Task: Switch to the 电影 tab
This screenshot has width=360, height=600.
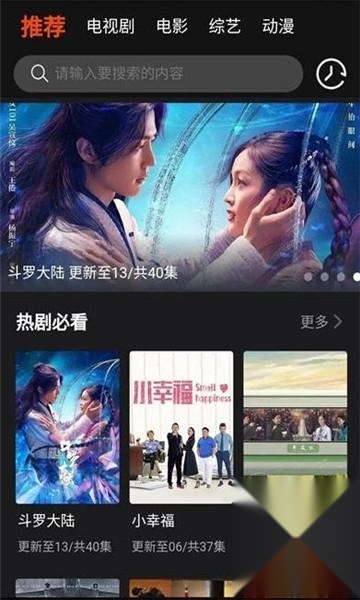Action: [172, 27]
